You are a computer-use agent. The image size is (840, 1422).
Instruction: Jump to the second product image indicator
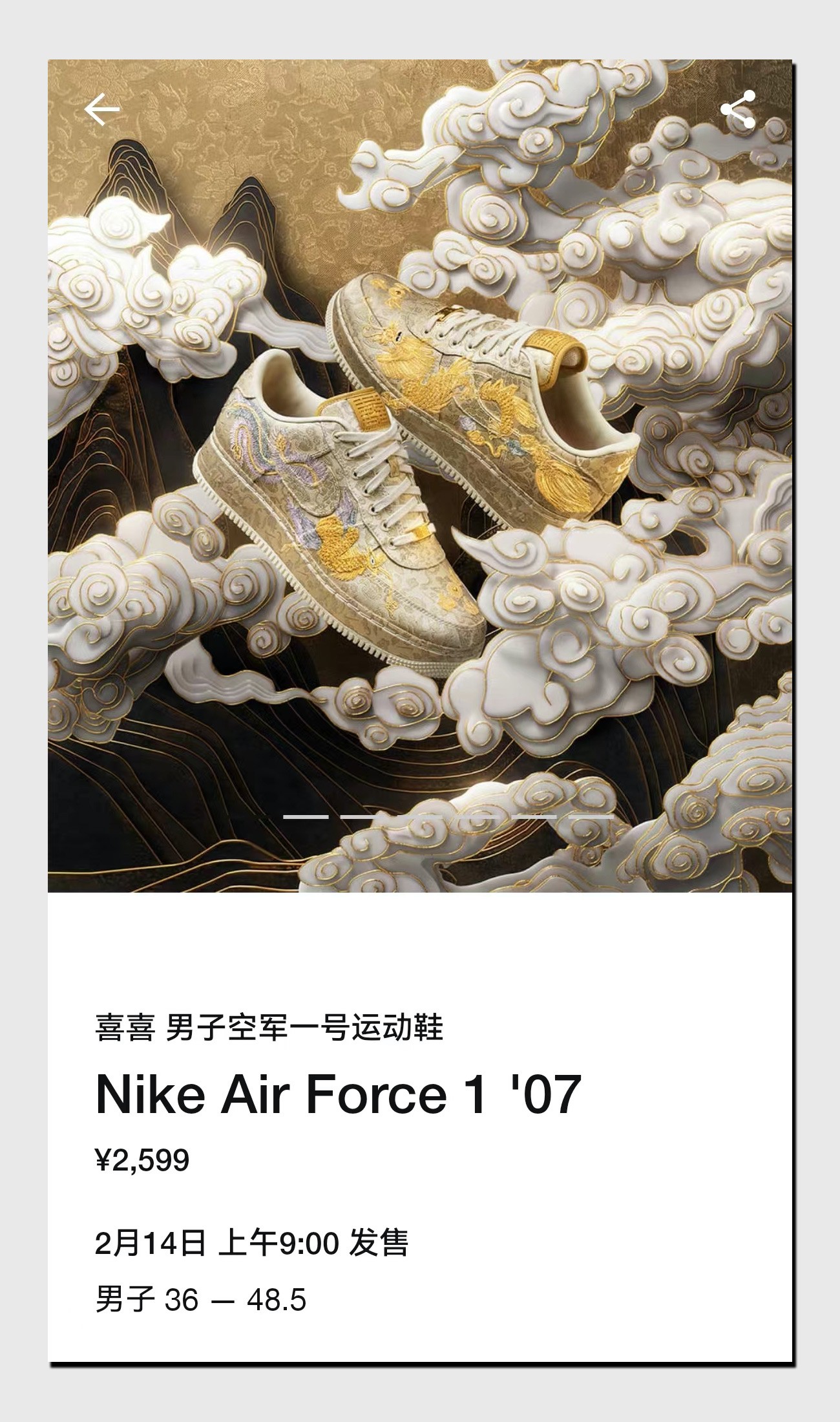362,817
